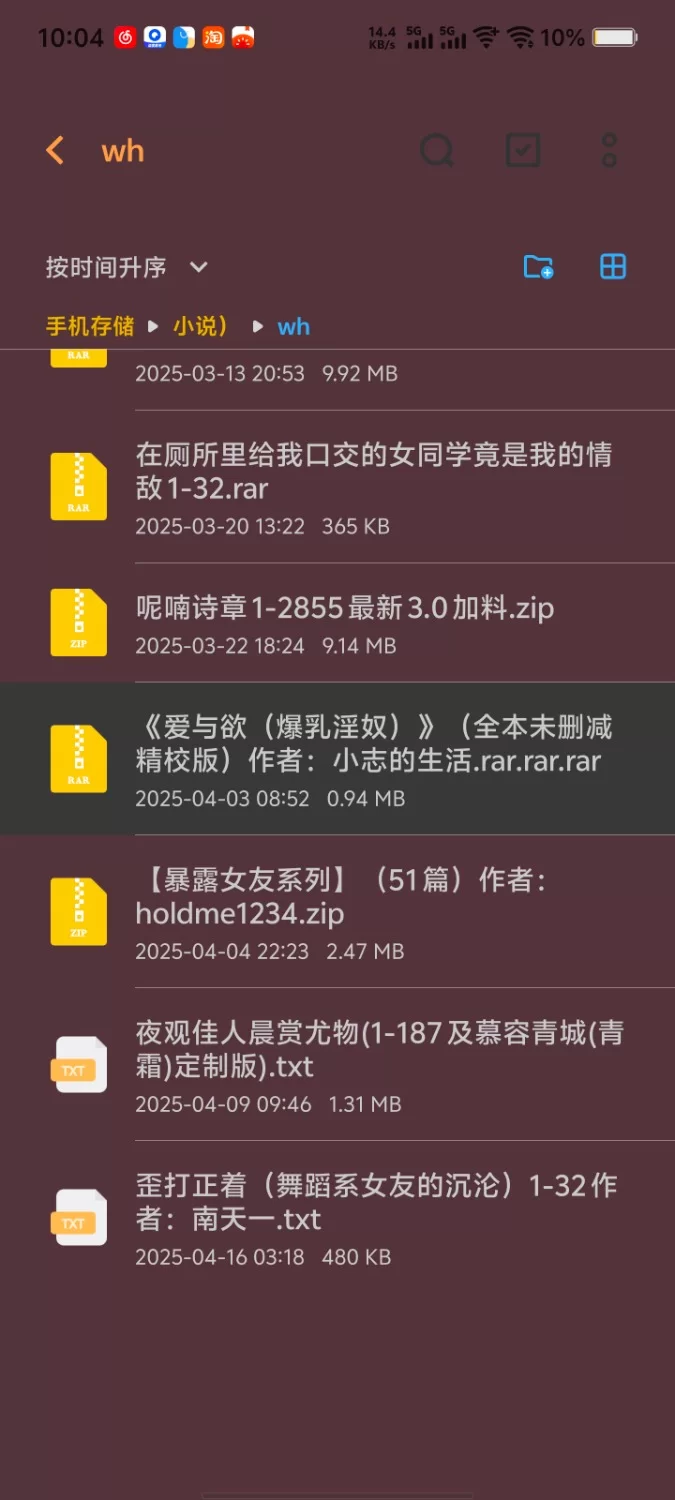This screenshot has height=1500, width=675.
Task: Jump to 手机存储 in the breadcrumb
Action: pyautogui.click(x=90, y=326)
